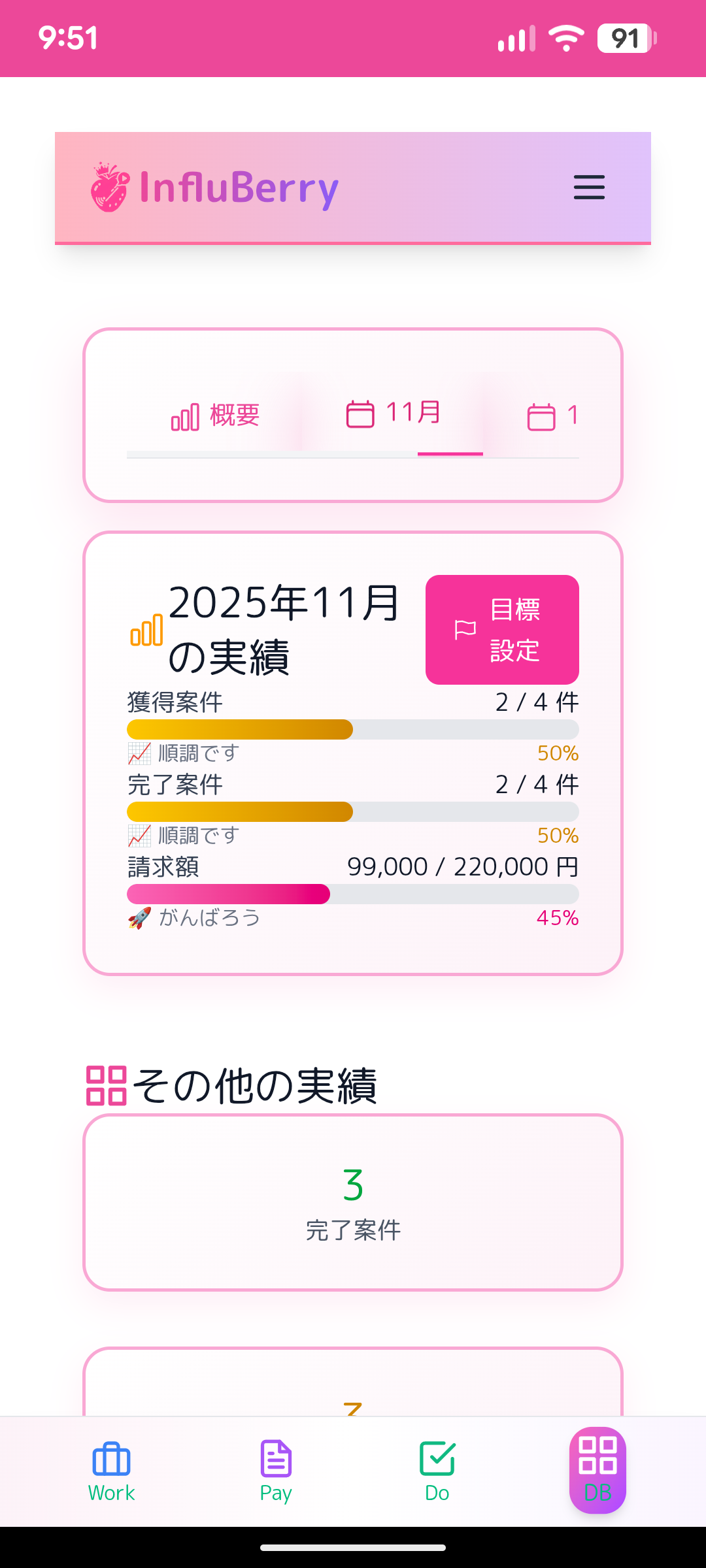The image size is (706, 1568).
Task: Open the hamburger menu
Action: point(588,188)
